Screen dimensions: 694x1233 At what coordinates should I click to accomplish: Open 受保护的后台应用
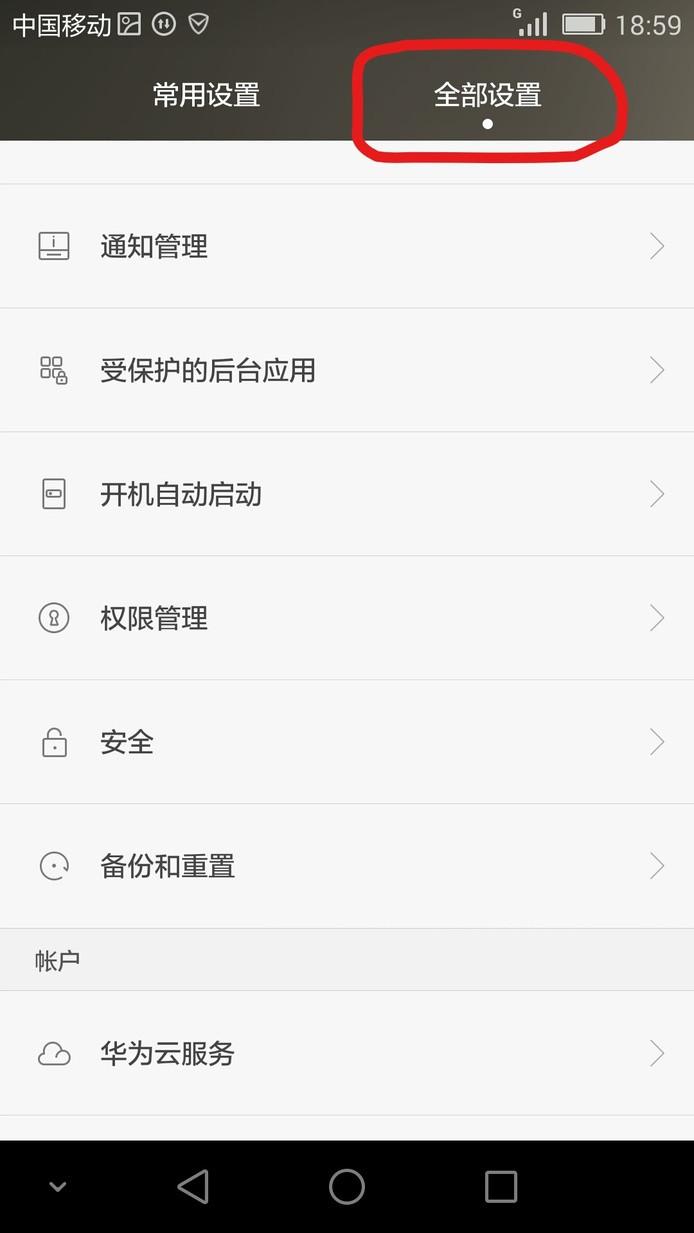click(347, 370)
